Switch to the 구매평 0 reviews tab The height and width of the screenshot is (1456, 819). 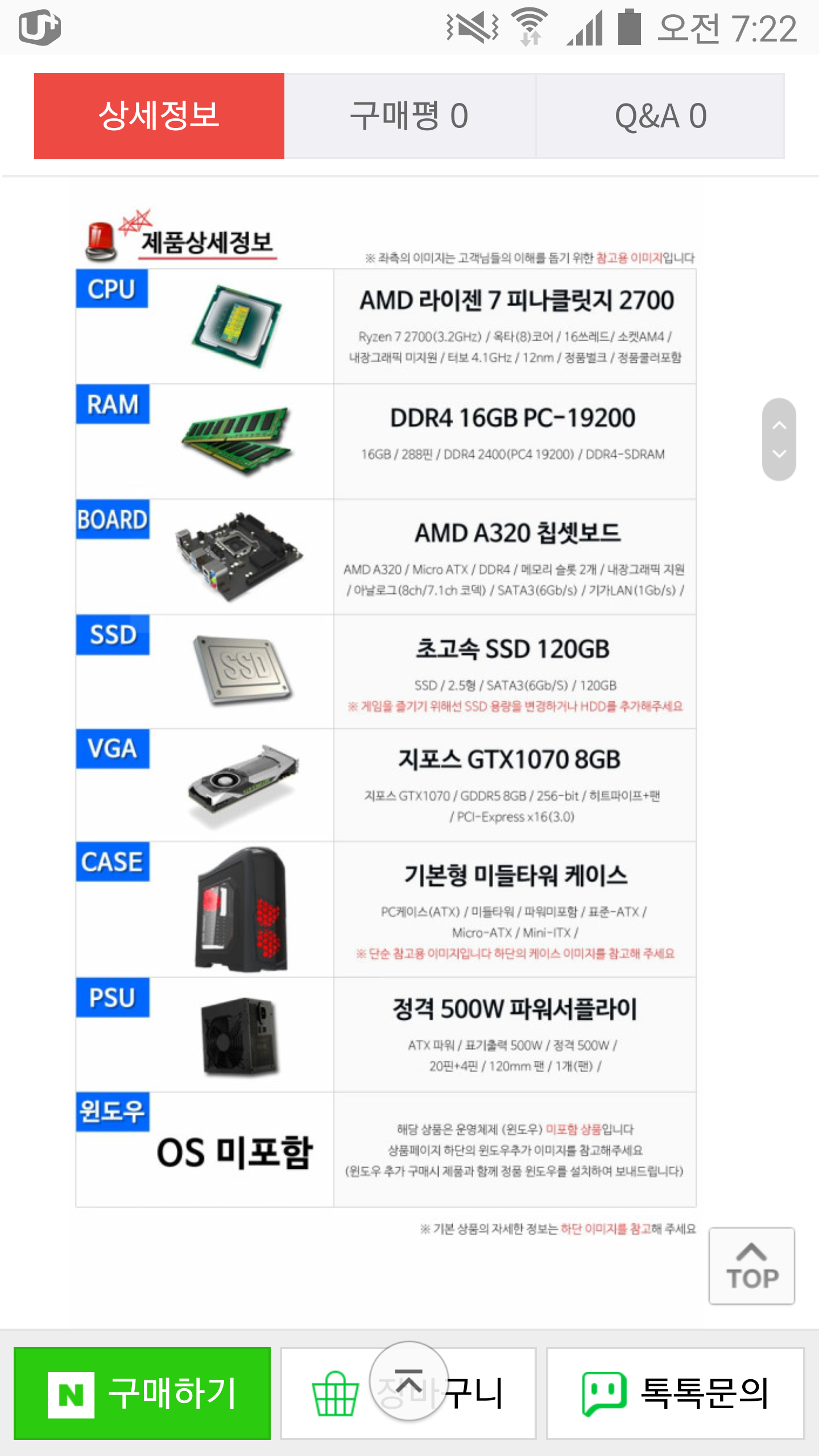409,116
